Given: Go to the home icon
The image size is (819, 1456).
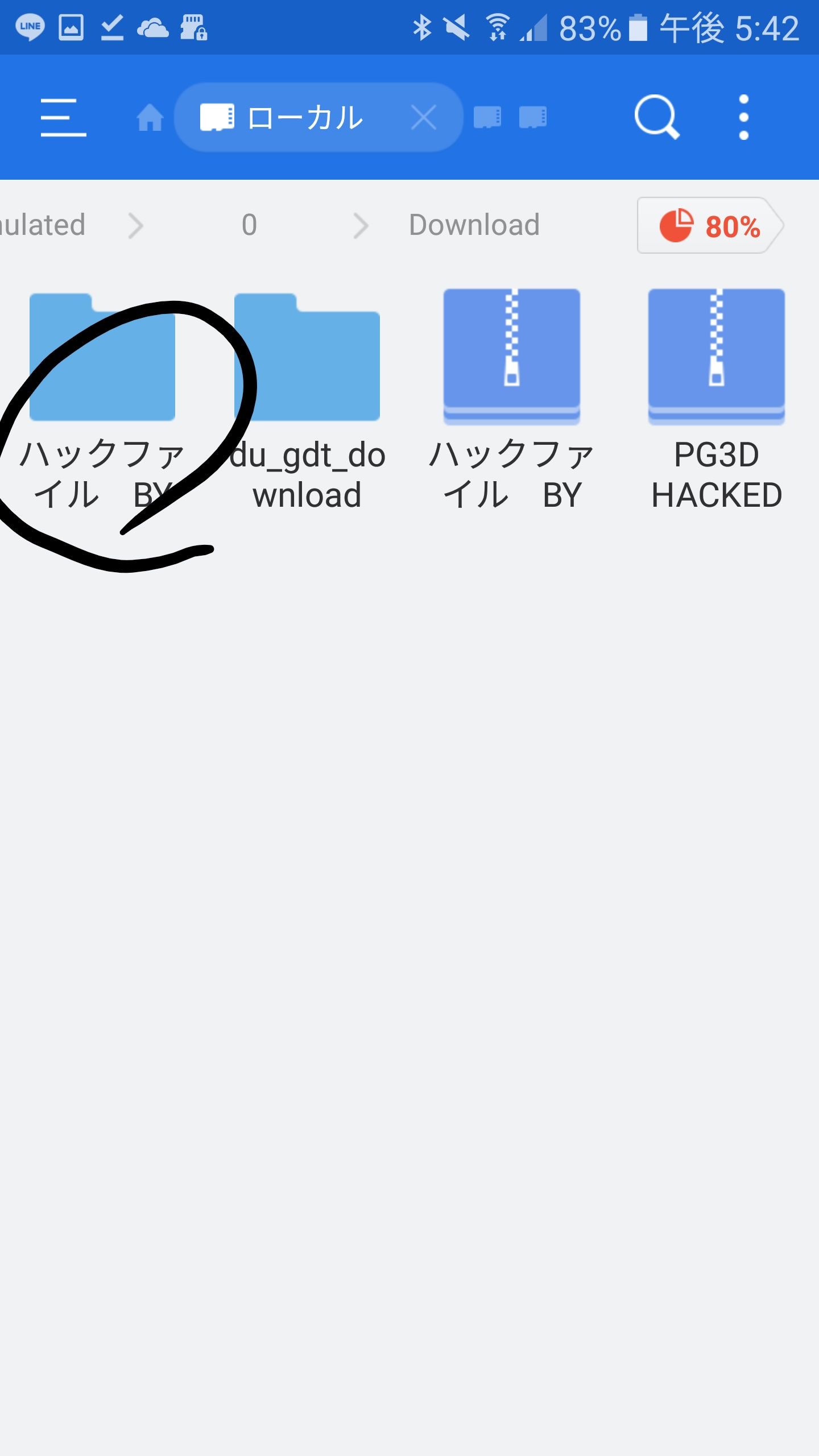Looking at the screenshot, I should coord(150,118).
